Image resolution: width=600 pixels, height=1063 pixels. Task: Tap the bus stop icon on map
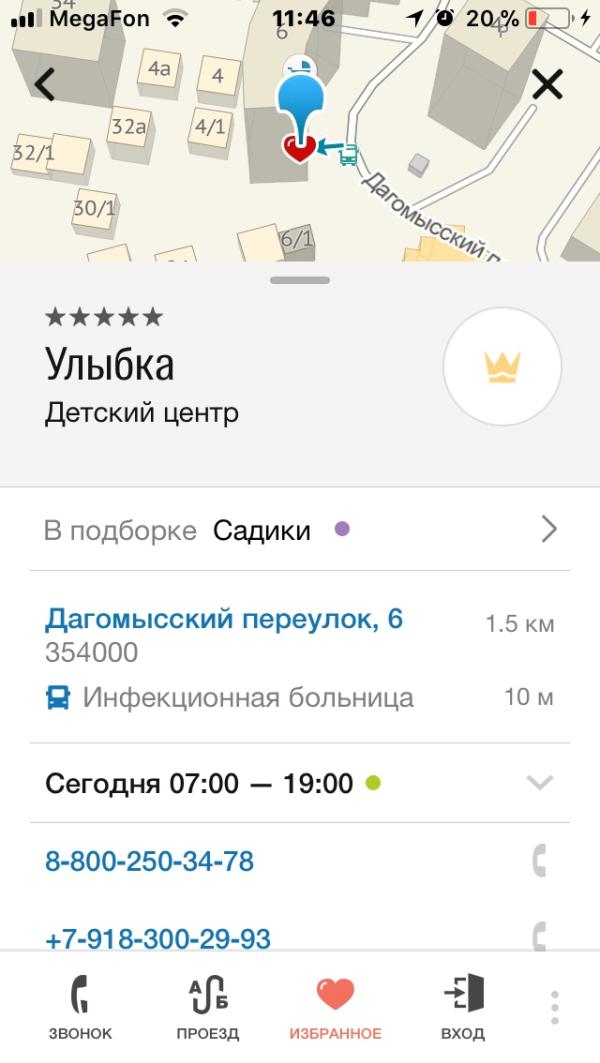click(348, 155)
